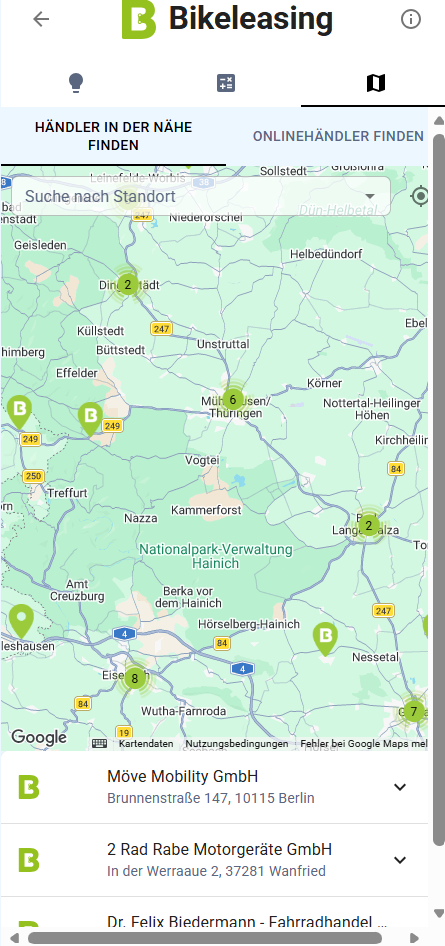Open the cluster of 7 marker
Image resolution: width=445 pixels, height=946 pixels.
[x=414, y=712]
